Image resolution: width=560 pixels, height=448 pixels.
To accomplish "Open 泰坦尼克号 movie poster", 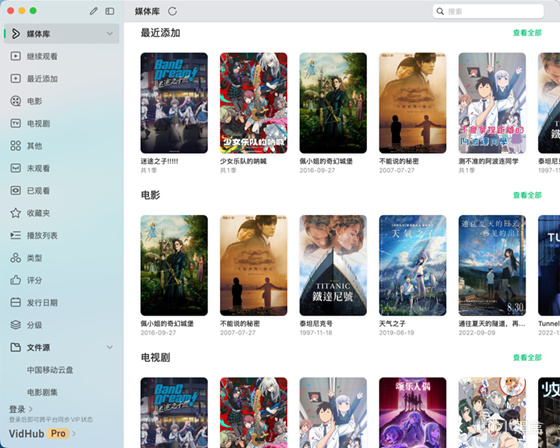I will click(x=333, y=265).
